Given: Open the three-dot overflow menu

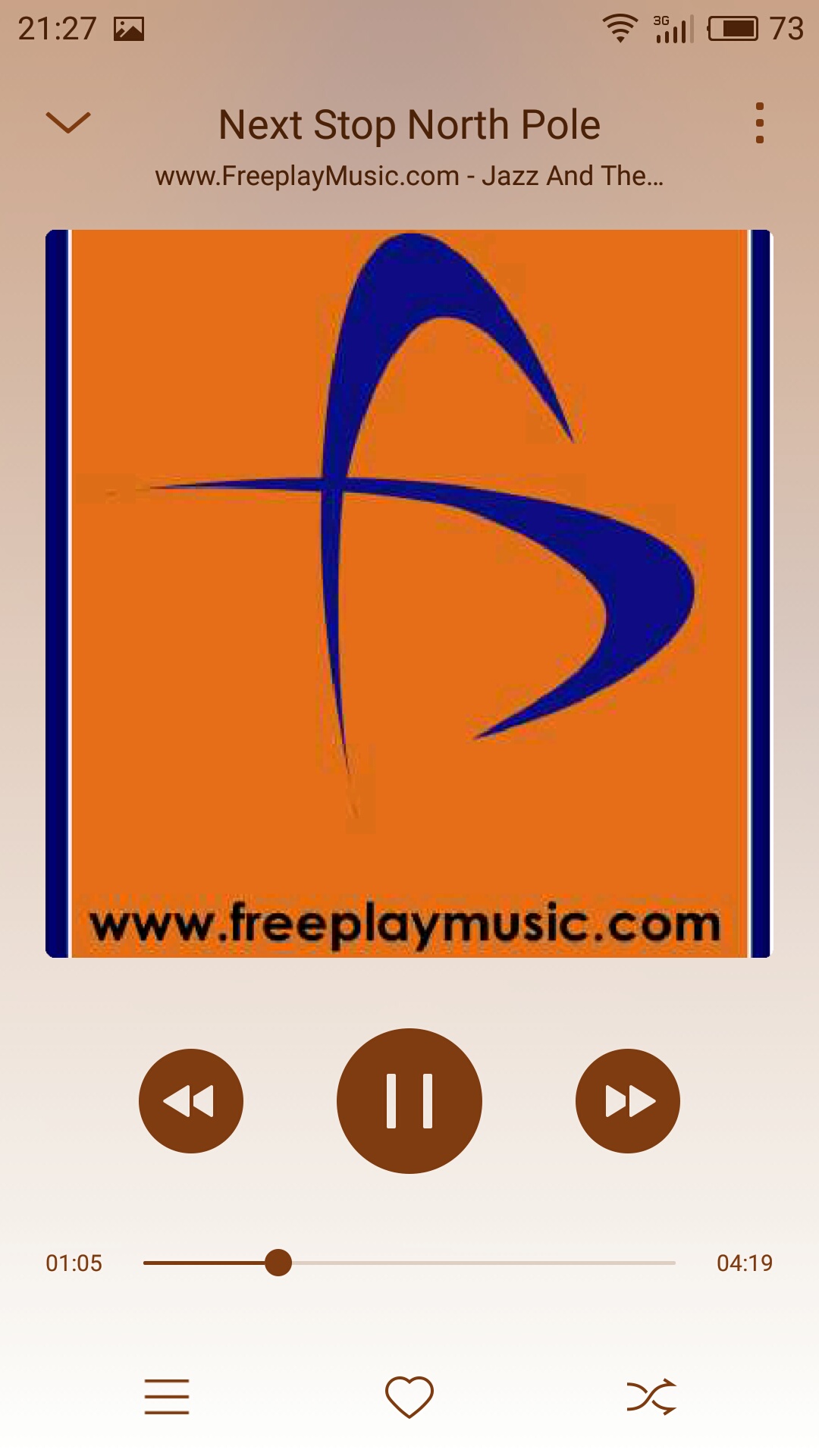Looking at the screenshot, I should click(759, 123).
